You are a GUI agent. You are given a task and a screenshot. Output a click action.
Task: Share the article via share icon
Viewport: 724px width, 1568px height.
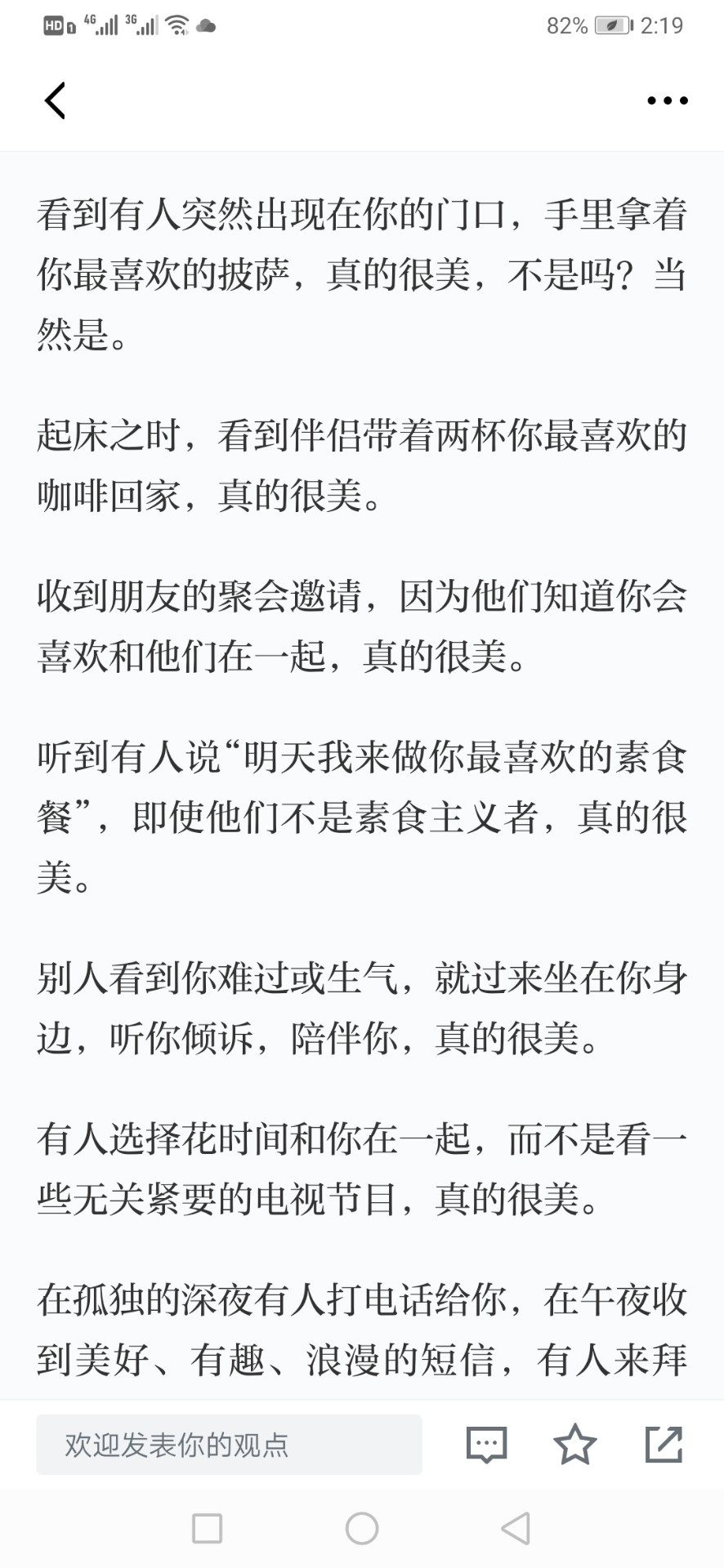pos(664,1444)
